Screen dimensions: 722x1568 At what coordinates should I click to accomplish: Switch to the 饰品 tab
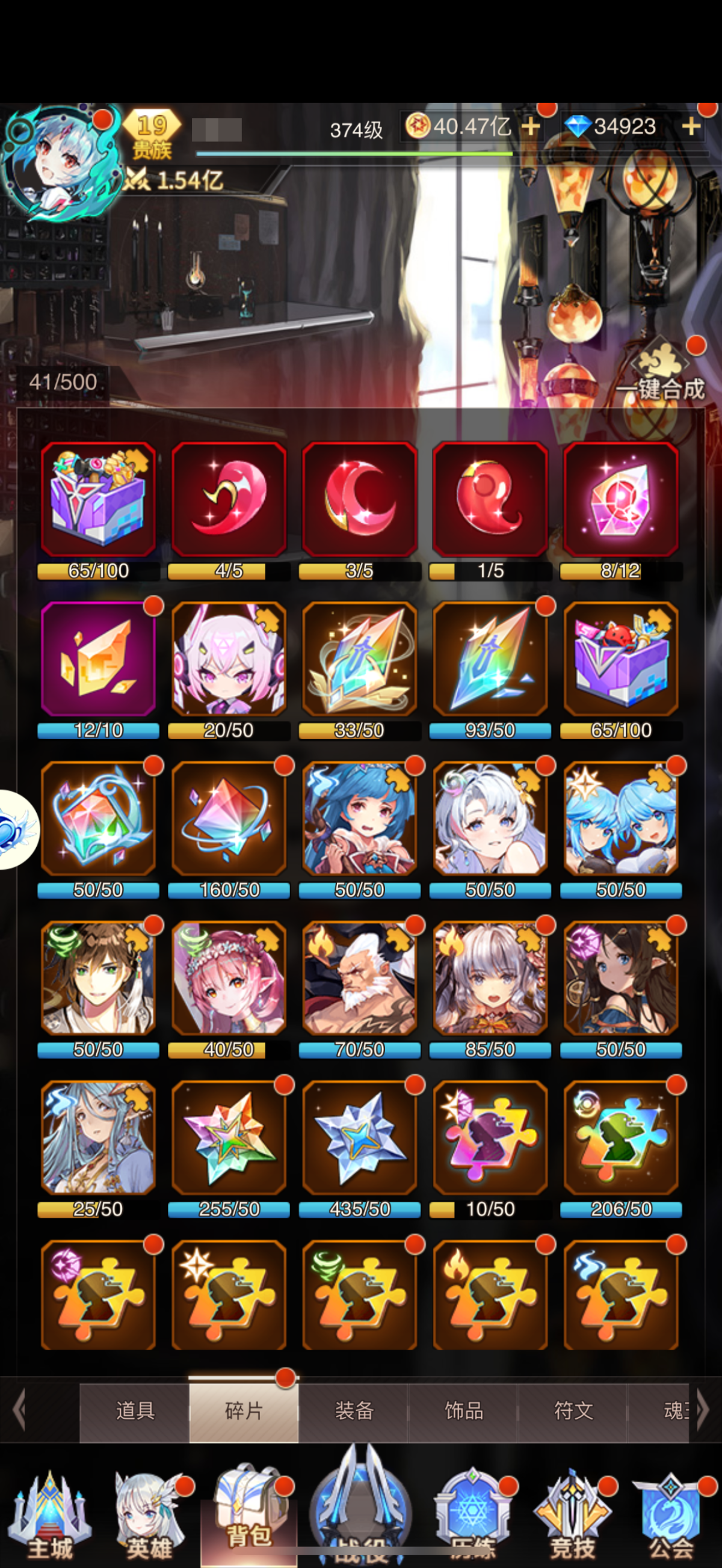pyautogui.click(x=463, y=1410)
